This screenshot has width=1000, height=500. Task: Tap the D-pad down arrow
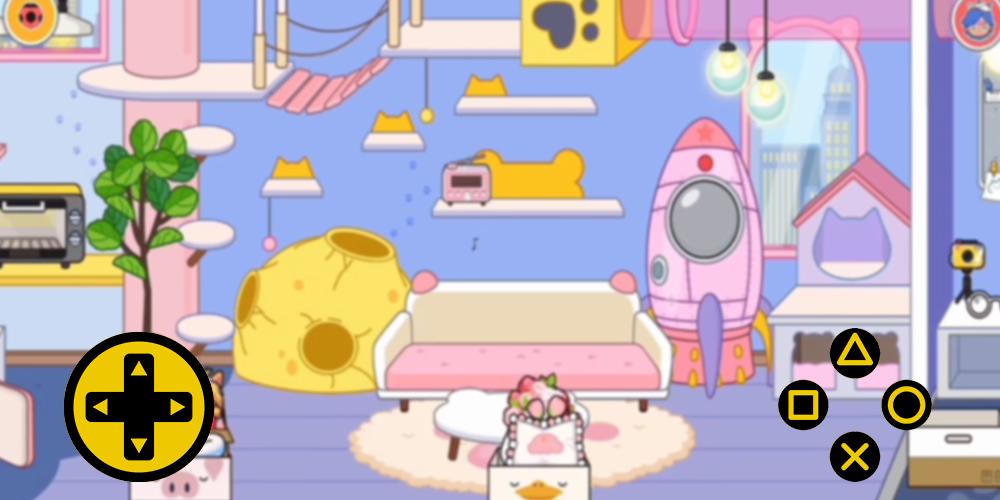click(x=138, y=441)
